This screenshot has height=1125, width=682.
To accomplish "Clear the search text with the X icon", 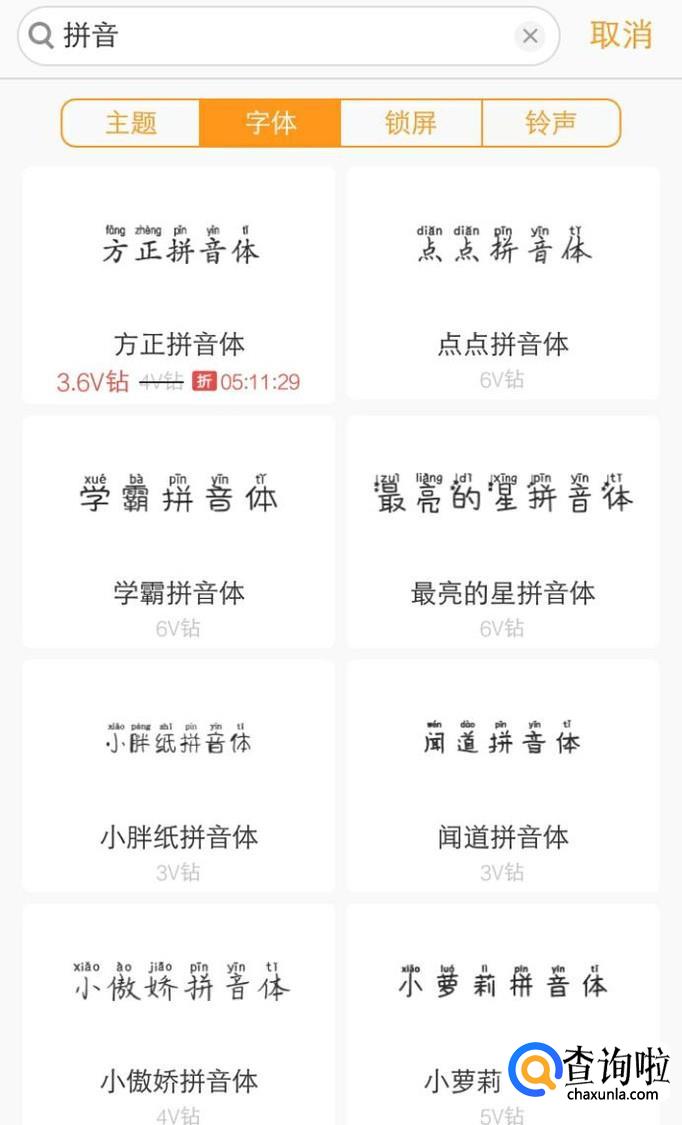I will pos(530,36).
